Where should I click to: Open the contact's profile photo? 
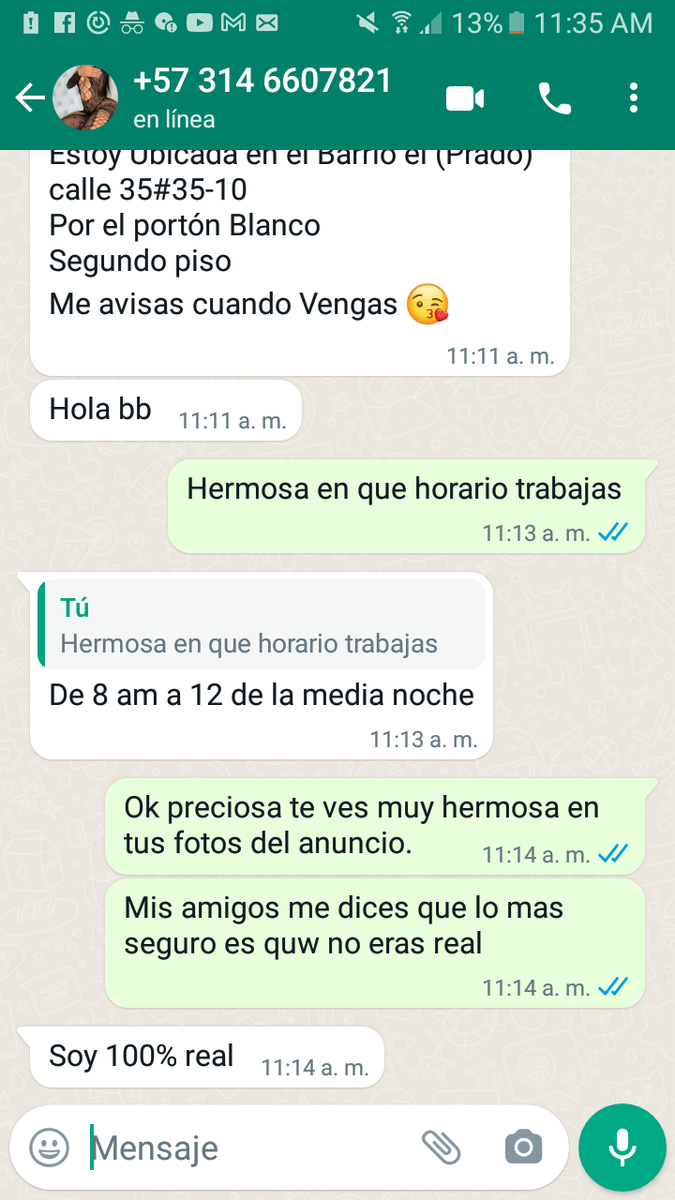85,98
